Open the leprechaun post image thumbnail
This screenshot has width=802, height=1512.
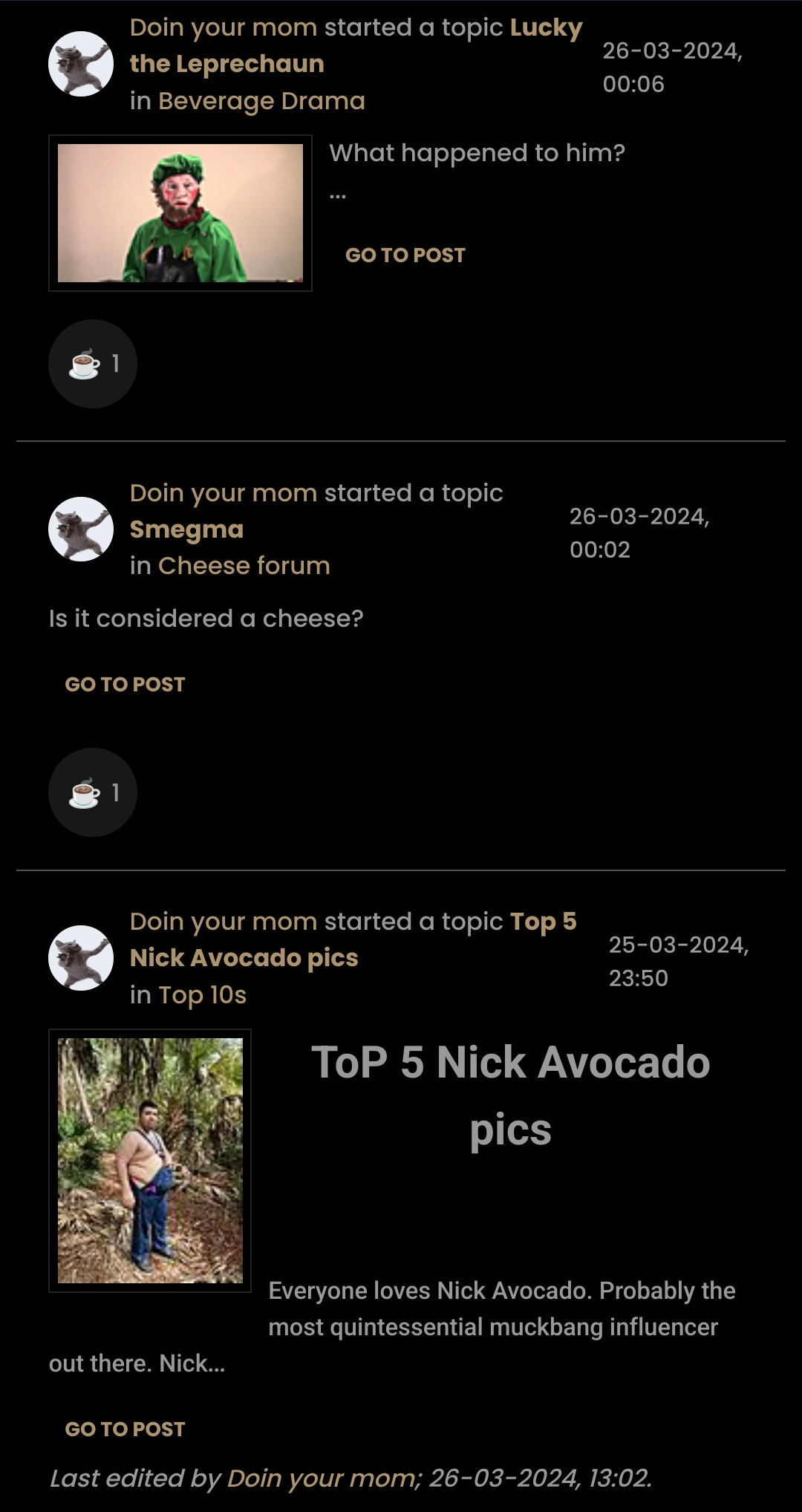[180, 213]
